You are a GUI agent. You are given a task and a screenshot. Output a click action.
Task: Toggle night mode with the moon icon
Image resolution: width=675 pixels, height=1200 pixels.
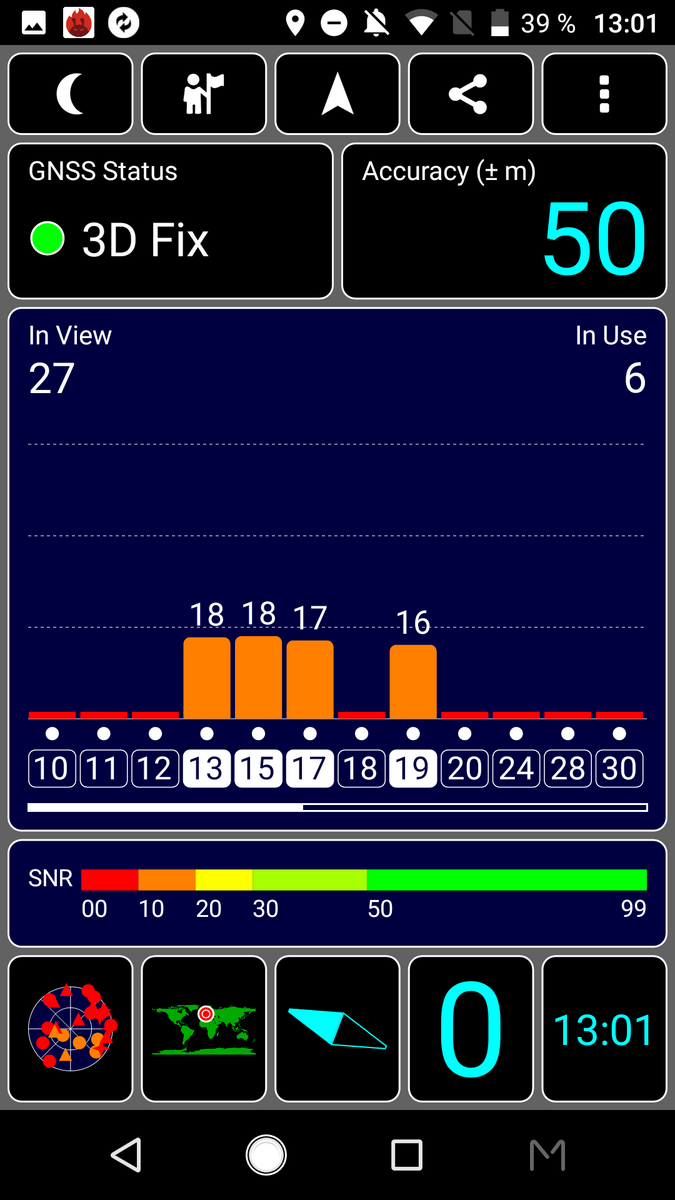[70, 94]
